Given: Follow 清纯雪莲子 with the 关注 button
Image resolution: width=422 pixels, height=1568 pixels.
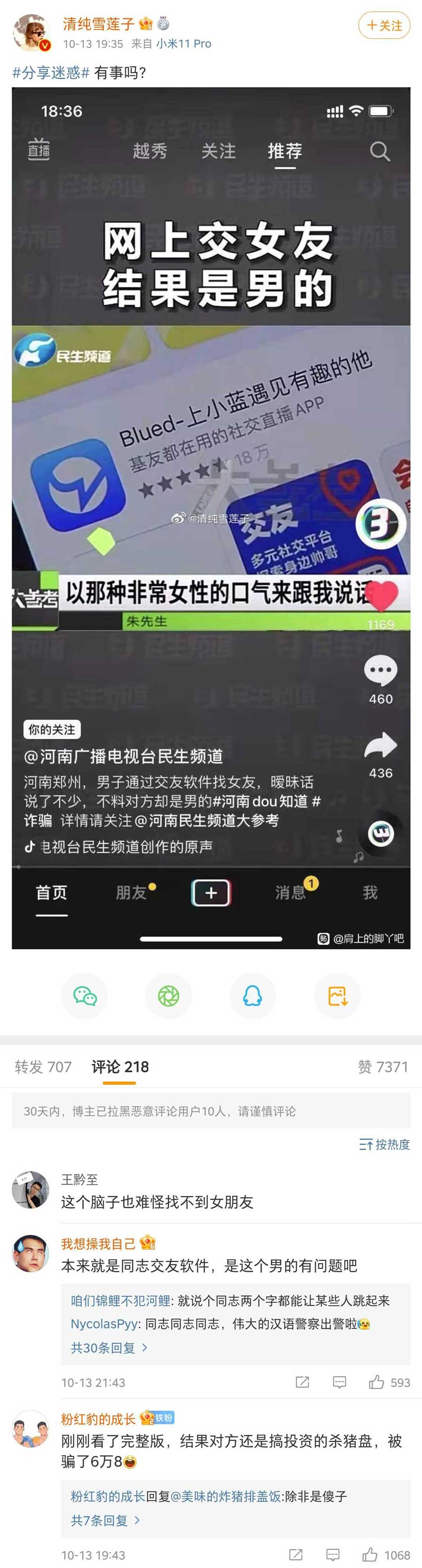Looking at the screenshot, I should (x=384, y=26).
